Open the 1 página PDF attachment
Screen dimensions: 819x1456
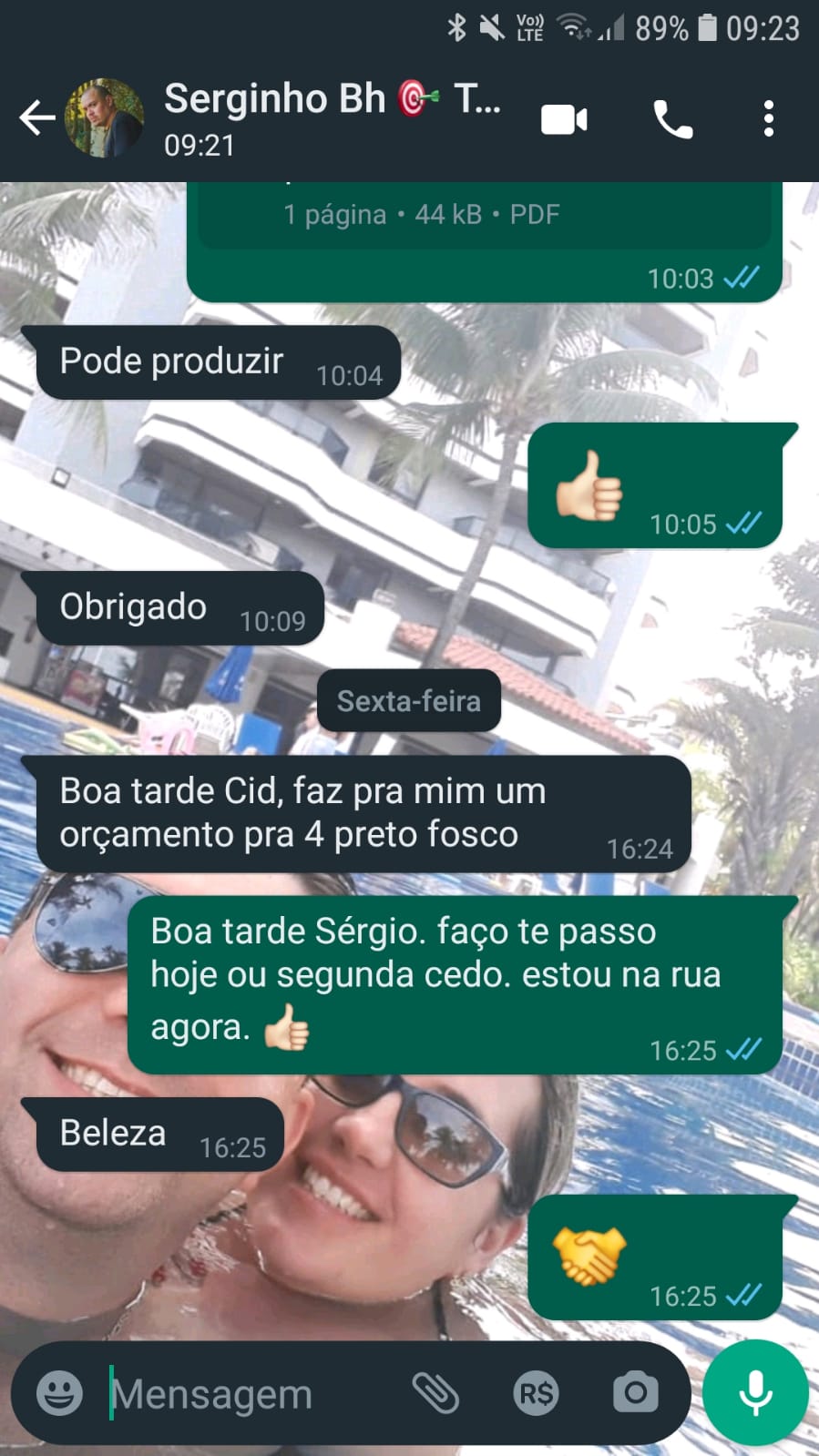coord(484,219)
